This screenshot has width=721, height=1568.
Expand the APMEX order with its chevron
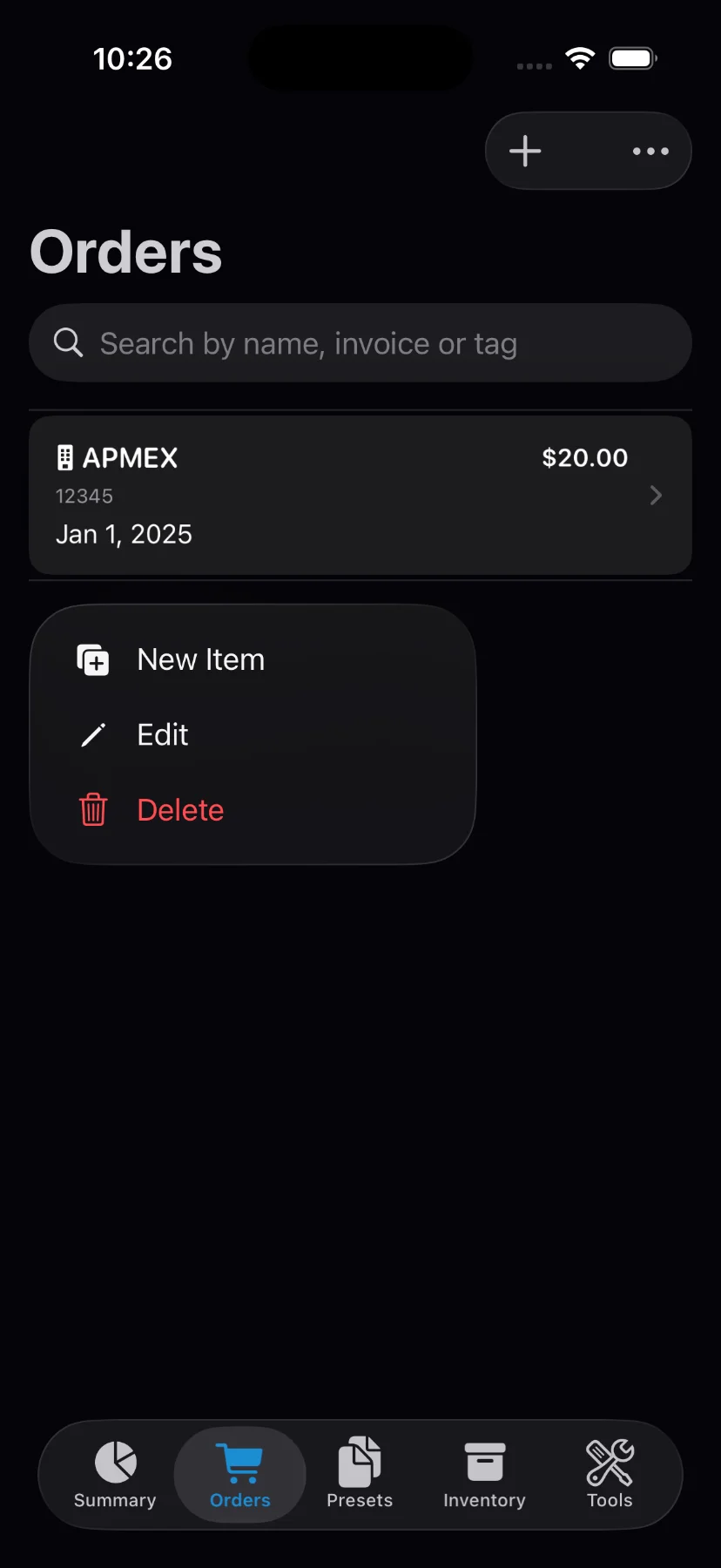pyautogui.click(x=656, y=495)
